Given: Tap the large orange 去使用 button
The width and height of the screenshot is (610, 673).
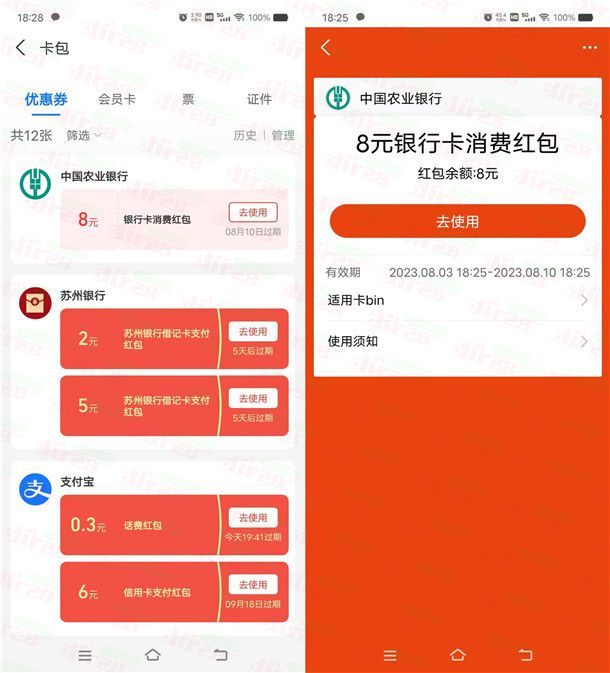Looking at the screenshot, I should tap(457, 222).
